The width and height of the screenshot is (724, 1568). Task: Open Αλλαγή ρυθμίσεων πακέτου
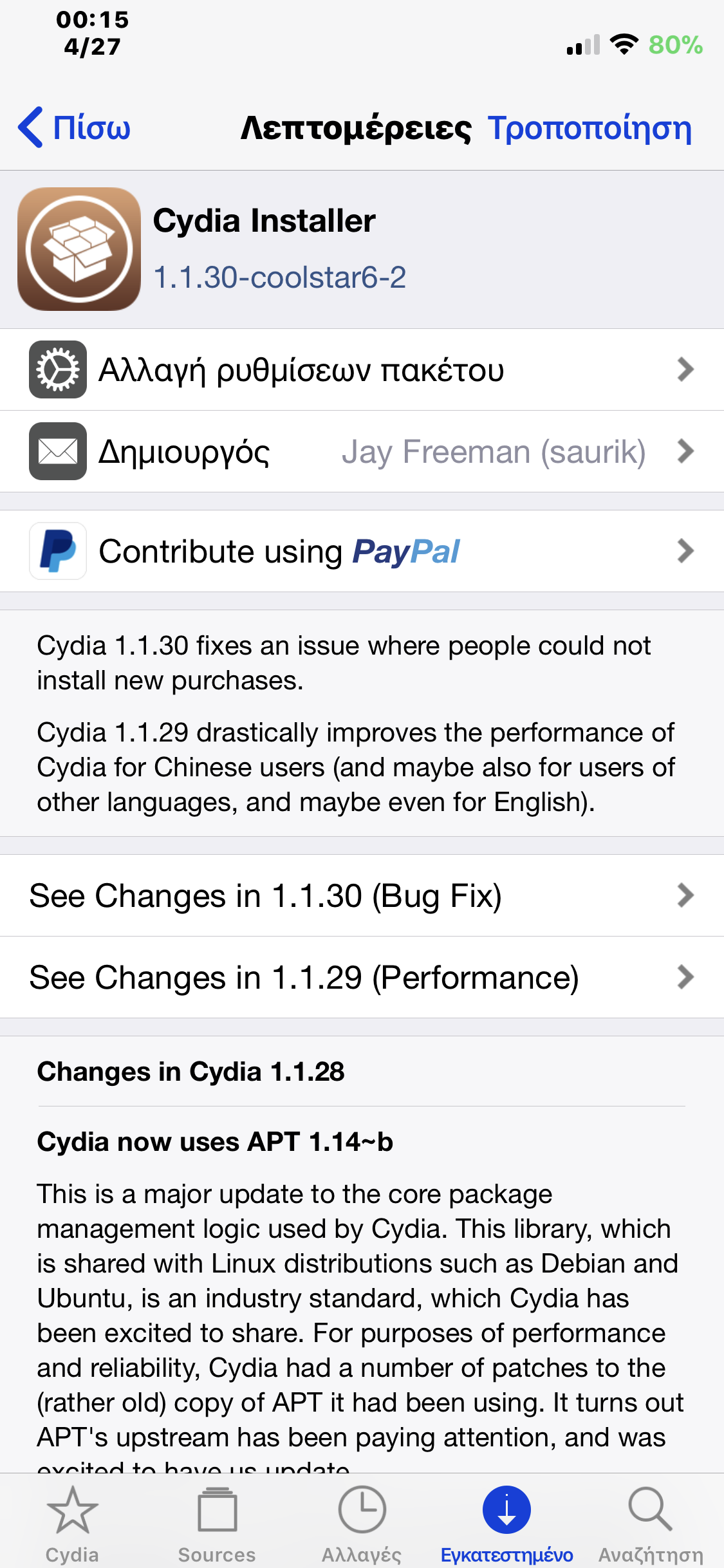coord(362,369)
